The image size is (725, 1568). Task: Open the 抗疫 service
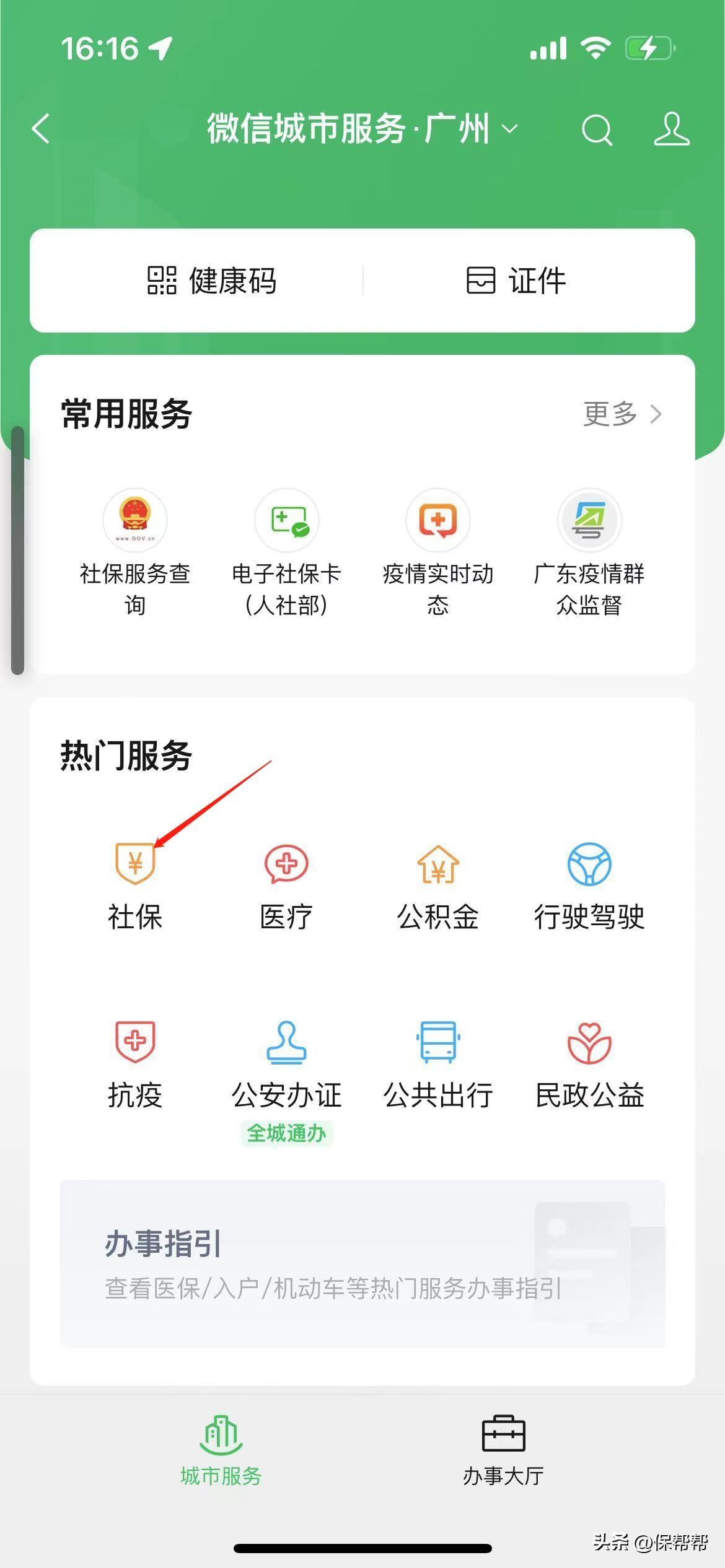[x=135, y=1065]
